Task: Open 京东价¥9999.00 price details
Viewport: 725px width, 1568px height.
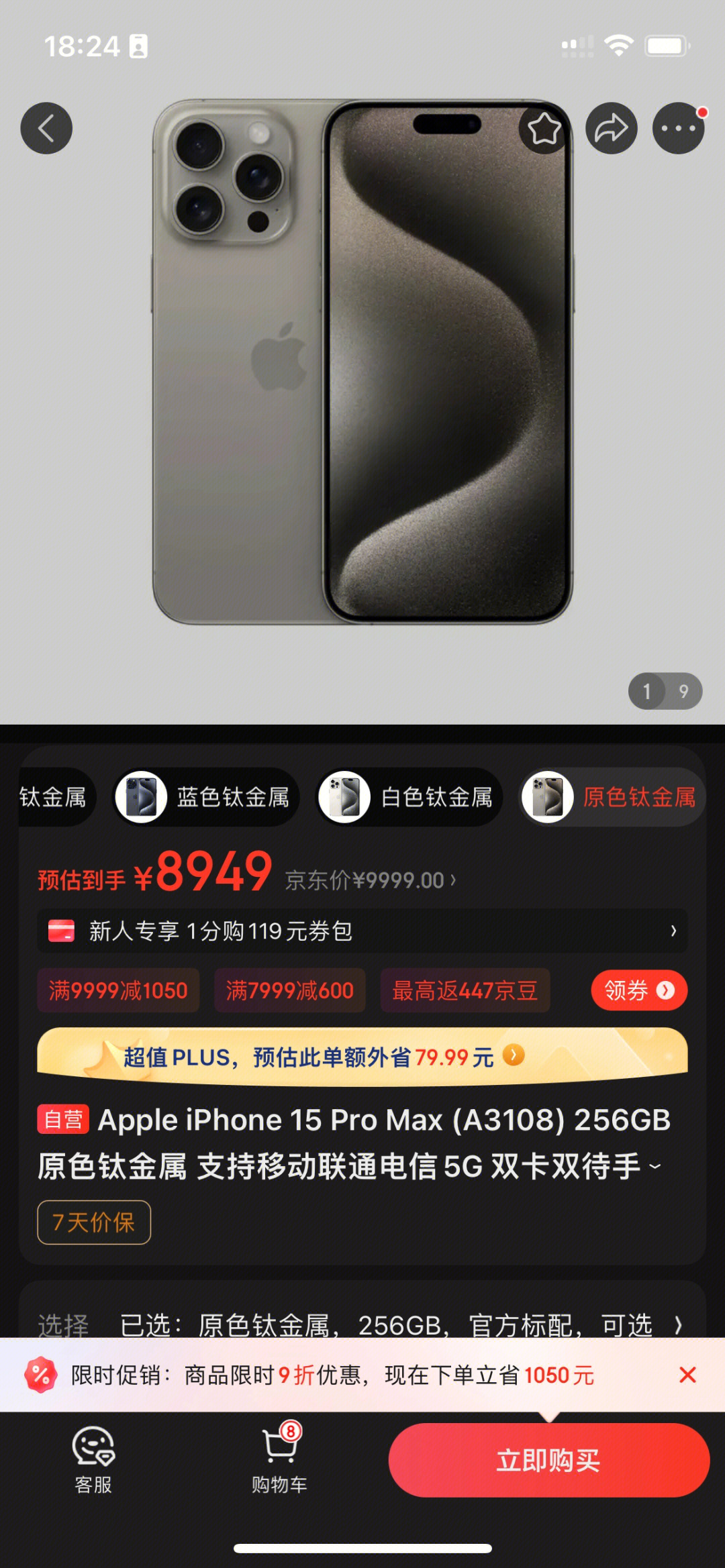Action: pyautogui.click(x=371, y=880)
